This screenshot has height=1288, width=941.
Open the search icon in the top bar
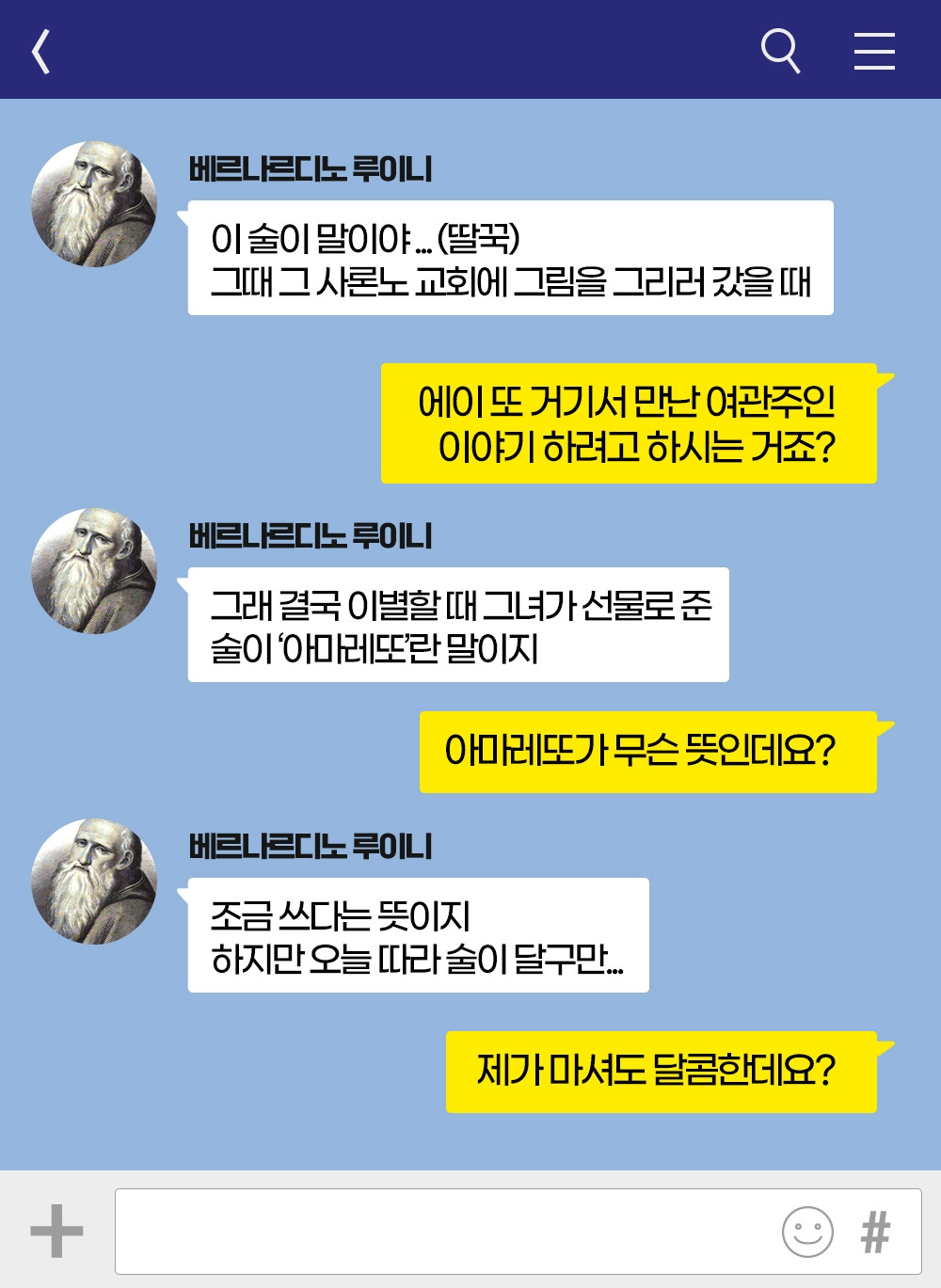pyautogui.click(x=781, y=54)
